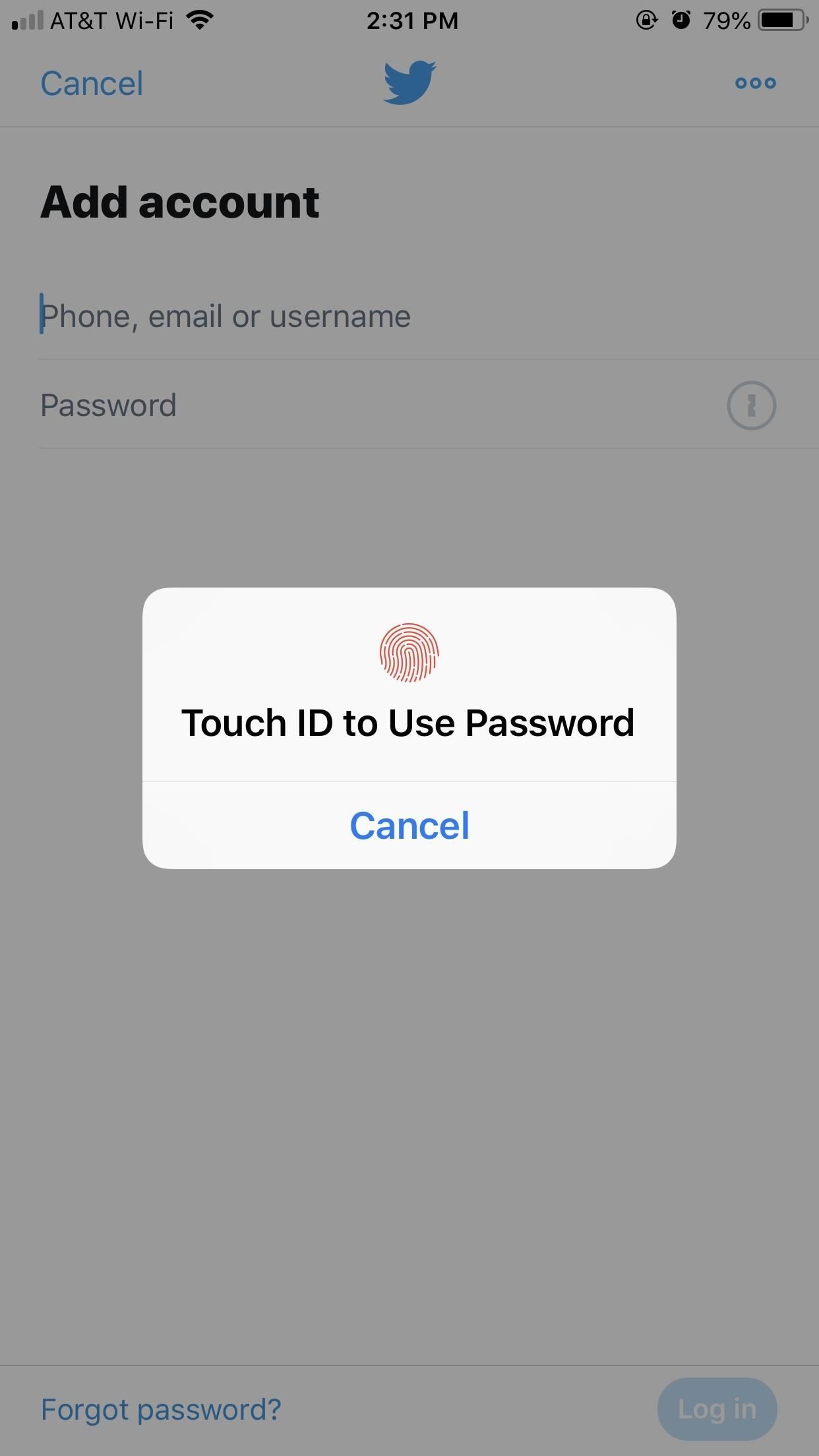Screen dimensions: 819x1456
Task: Tap the orientation lock icon in status bar
Action: click(x=645, y=19)
